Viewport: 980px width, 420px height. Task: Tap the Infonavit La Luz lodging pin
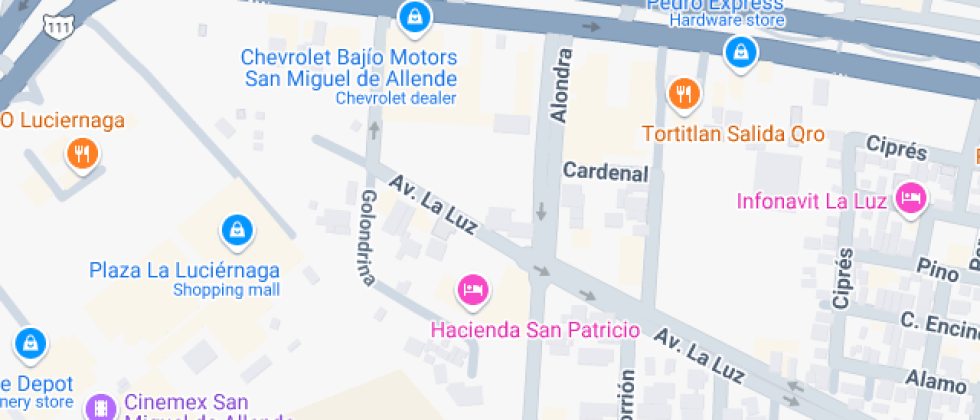(x=911, y=198)
